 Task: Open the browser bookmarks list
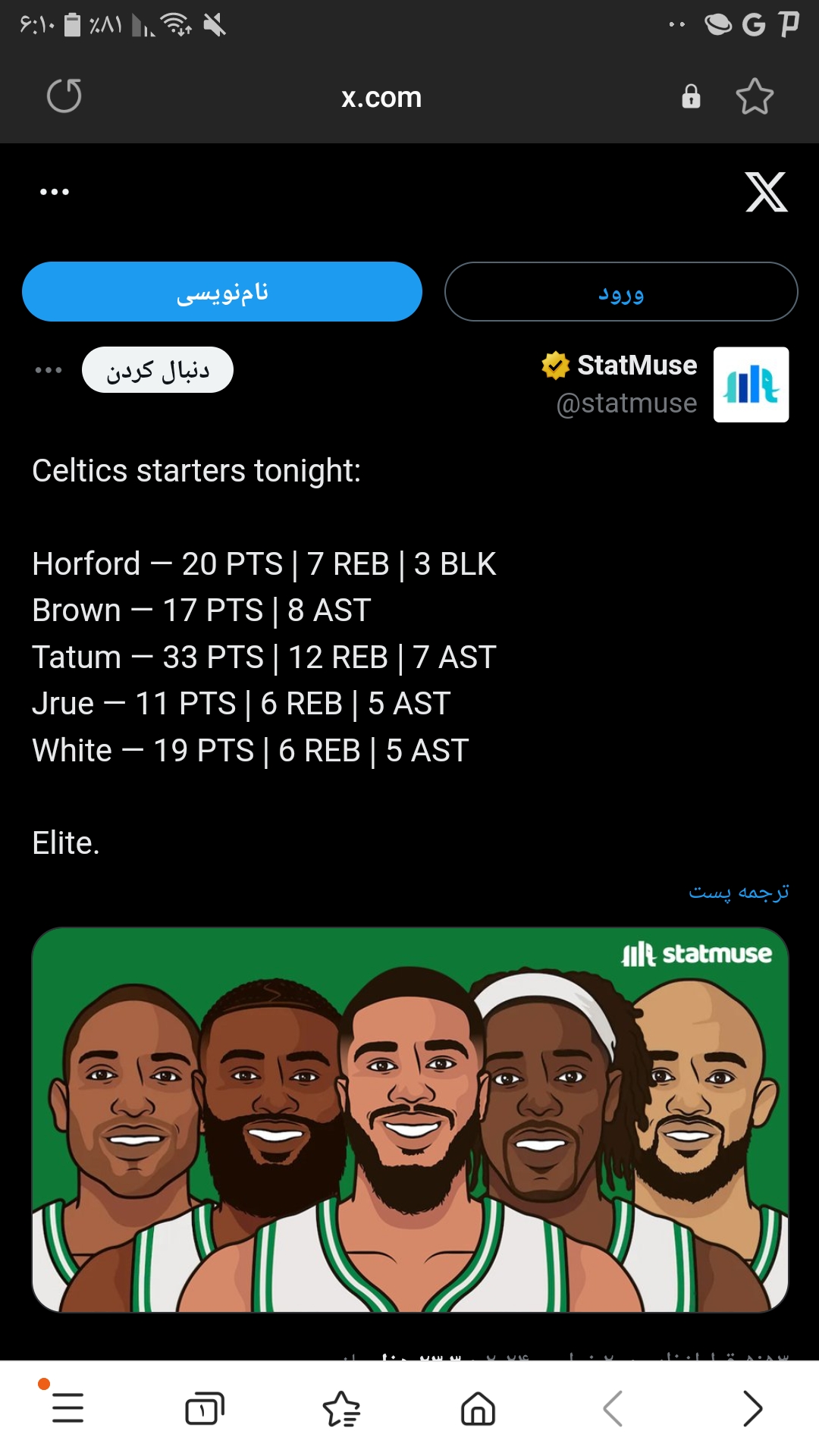tap(342, 1408)
